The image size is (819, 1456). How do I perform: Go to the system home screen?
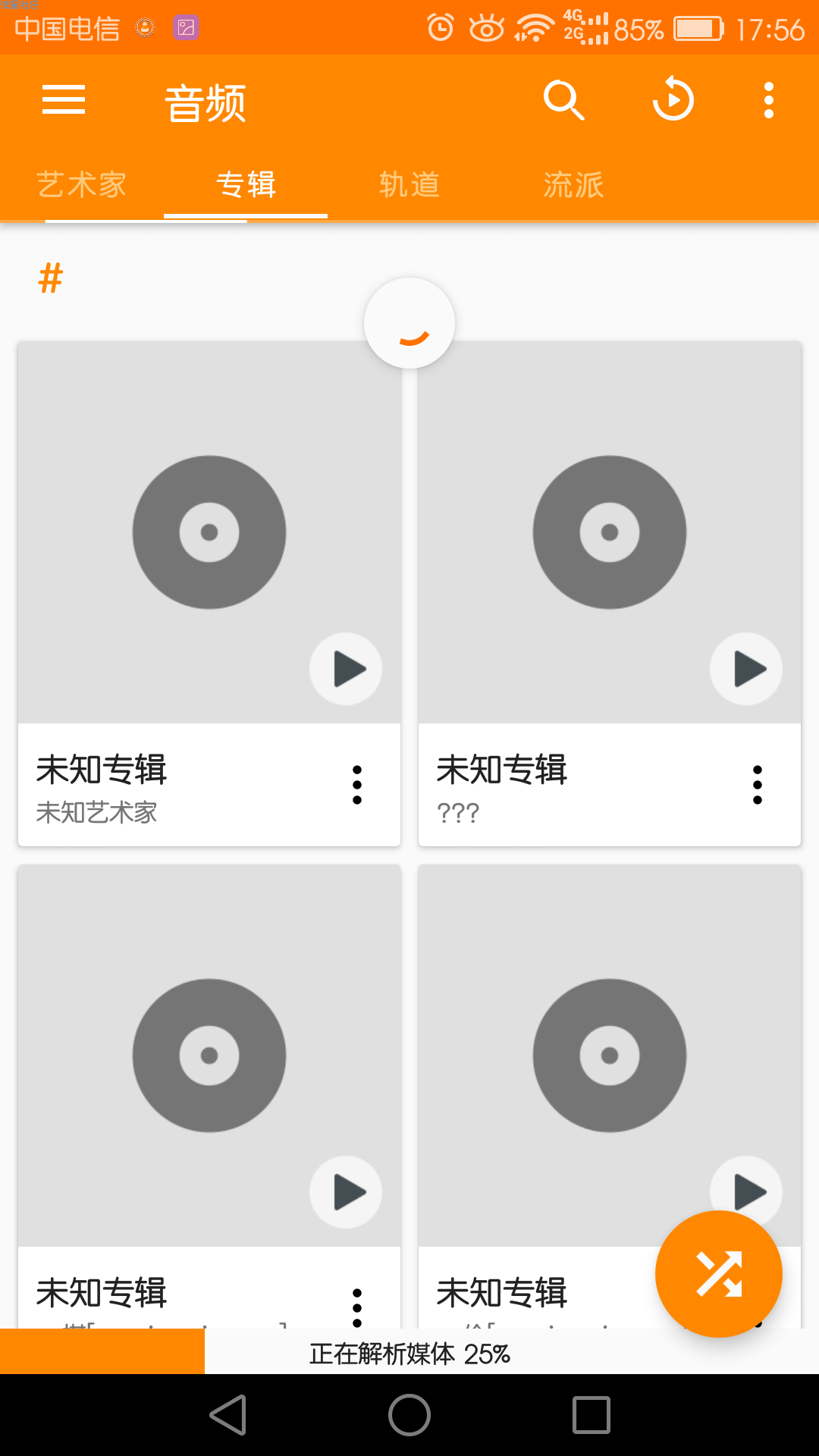coord(409,1415)
